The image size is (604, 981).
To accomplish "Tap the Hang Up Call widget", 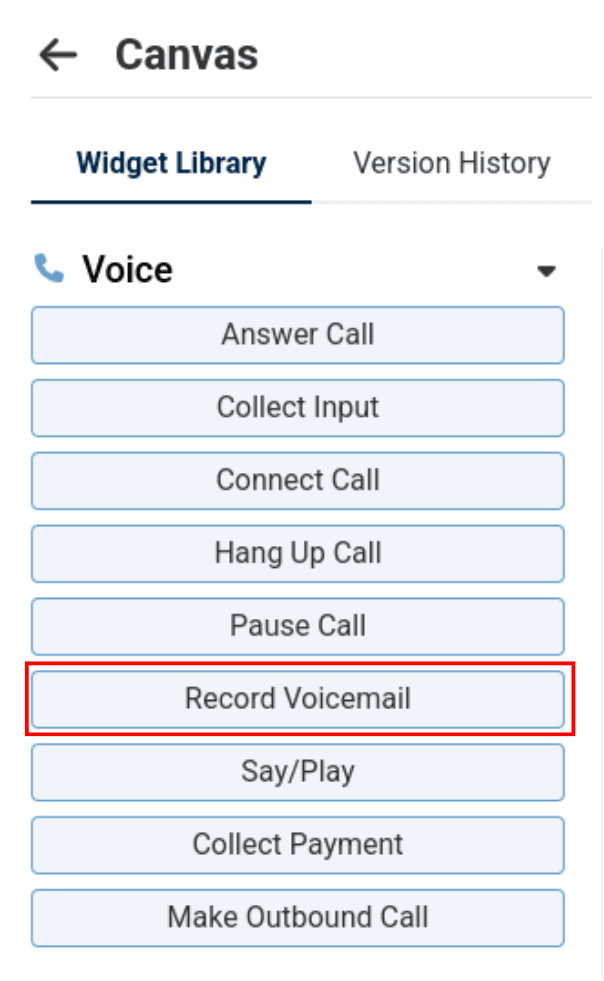I will [298, 554].
